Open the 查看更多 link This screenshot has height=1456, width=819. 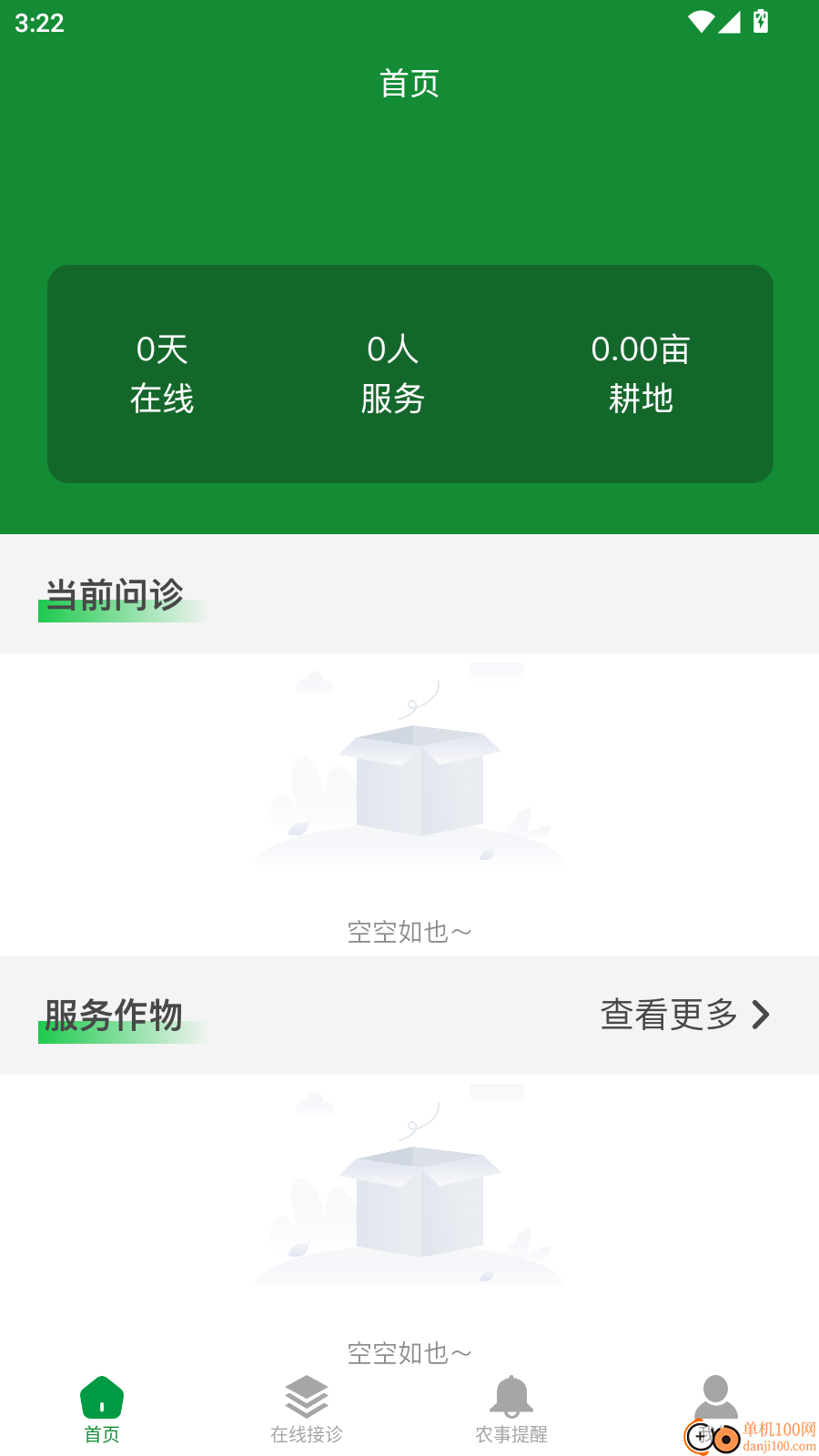tap(669, 1015)
